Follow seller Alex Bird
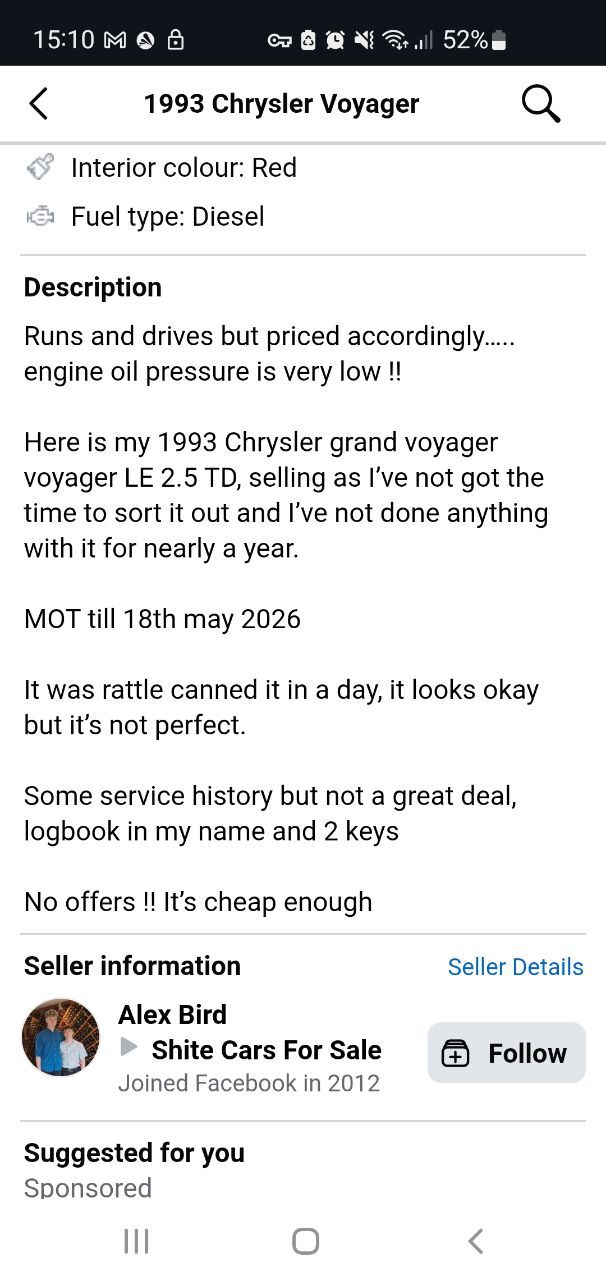Image resolution: width=606 pixels, height=1280 pixels. pyautogui.click(x=506, y=1053)
